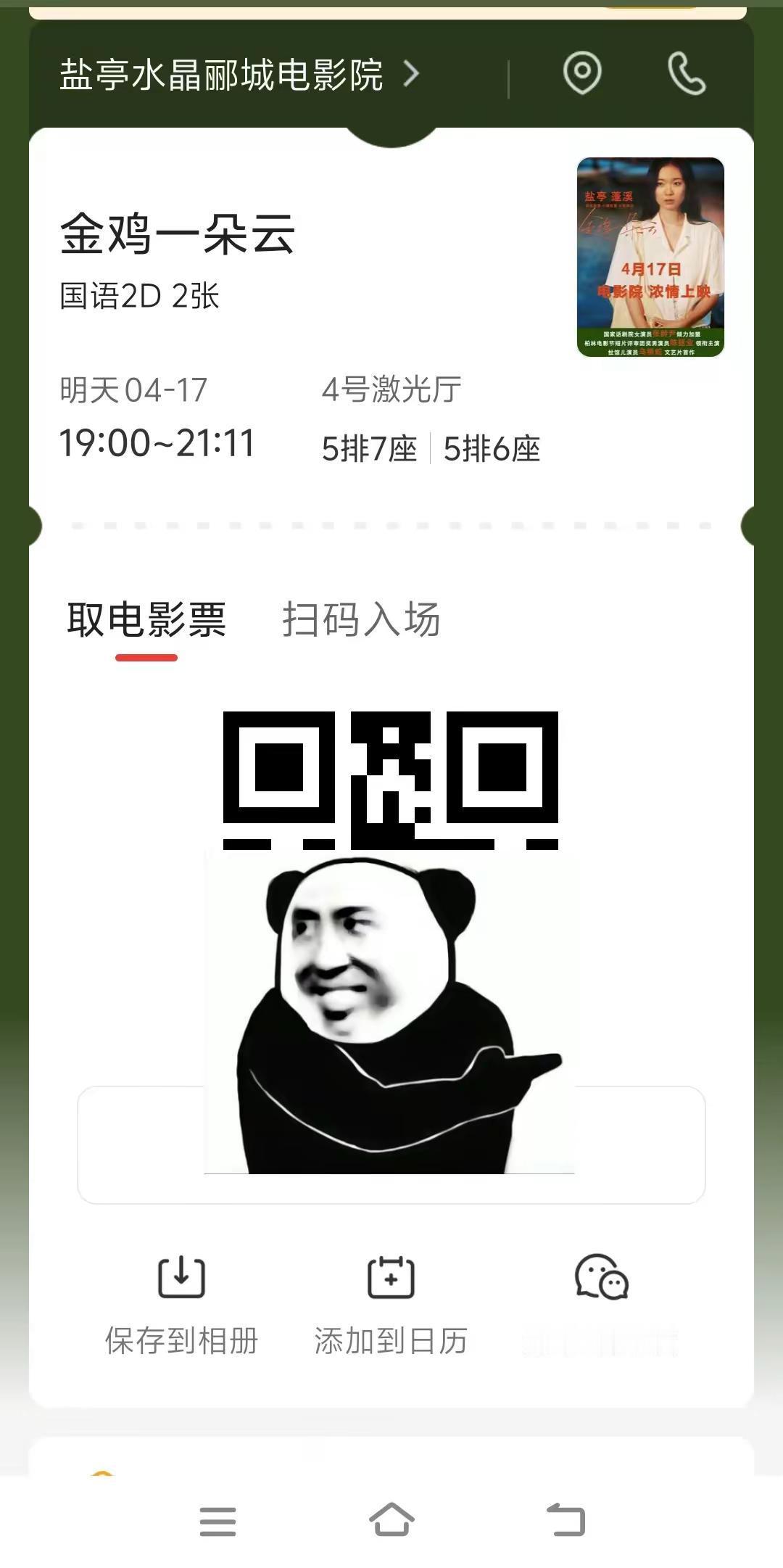Expand cinema details via the chevron after 盐亭水晶郦城电影院
Screen dimensions: 783x1568
click(x=410, y=74)
